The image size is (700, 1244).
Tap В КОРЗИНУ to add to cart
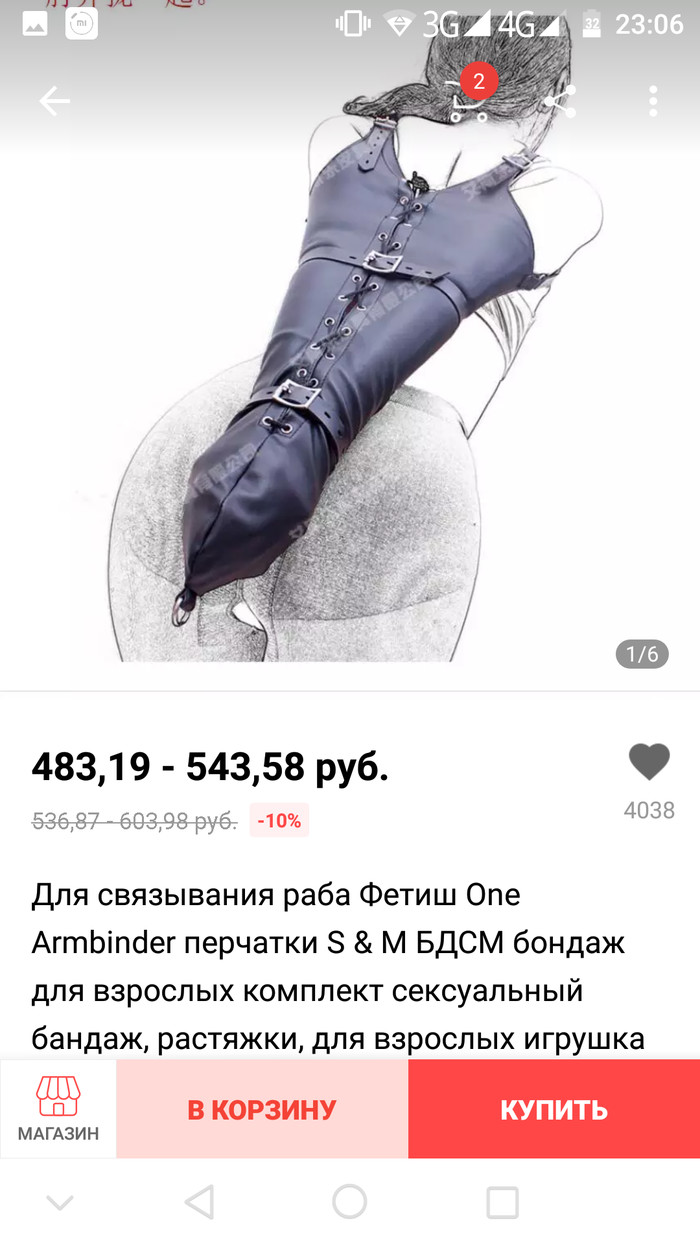[x=262, y=1109]
